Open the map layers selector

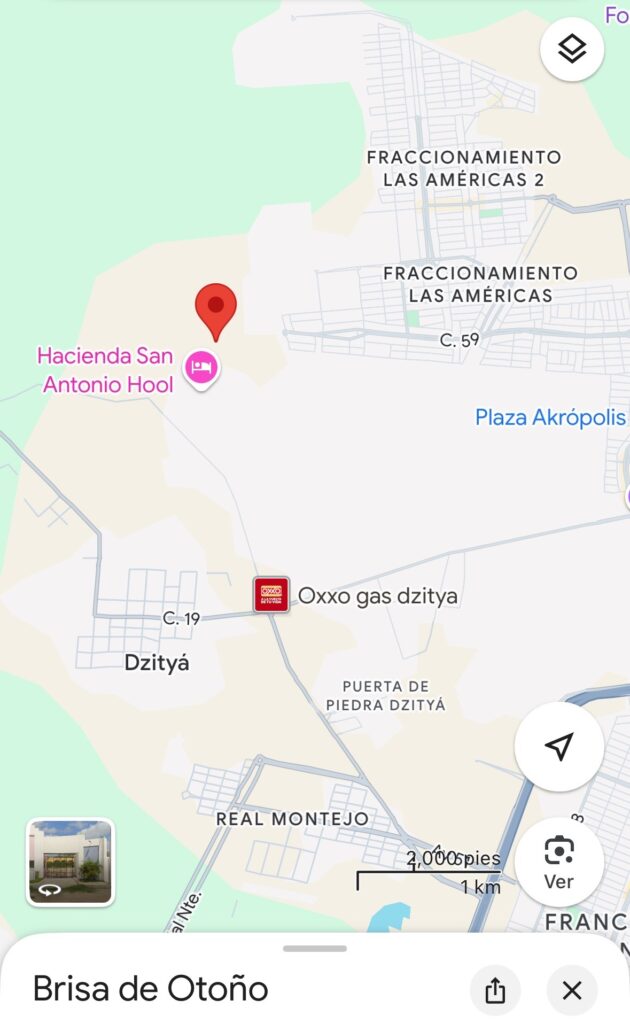pyautogui.click(x=572, y=48)
